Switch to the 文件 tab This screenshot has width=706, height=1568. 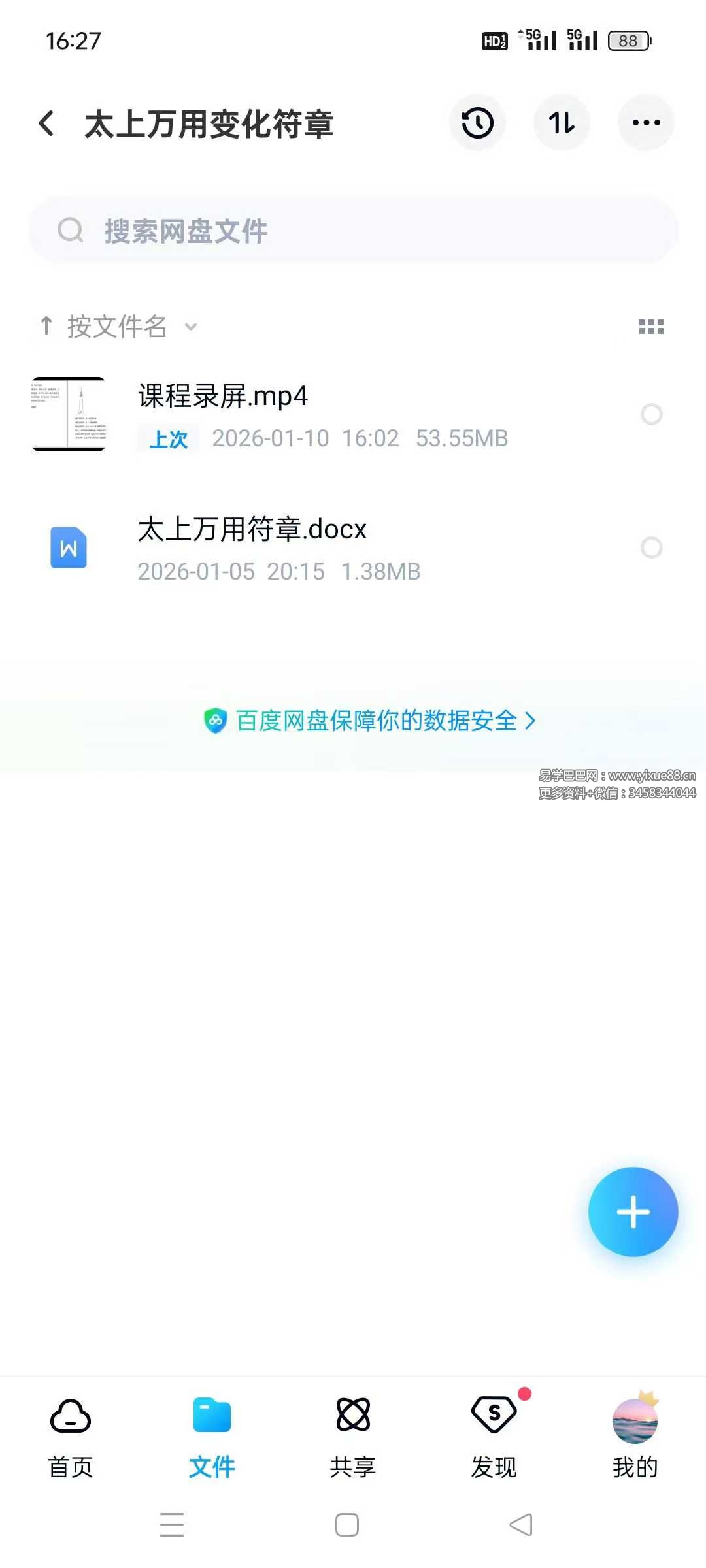pyautogui.click(x=212, y=1437)
